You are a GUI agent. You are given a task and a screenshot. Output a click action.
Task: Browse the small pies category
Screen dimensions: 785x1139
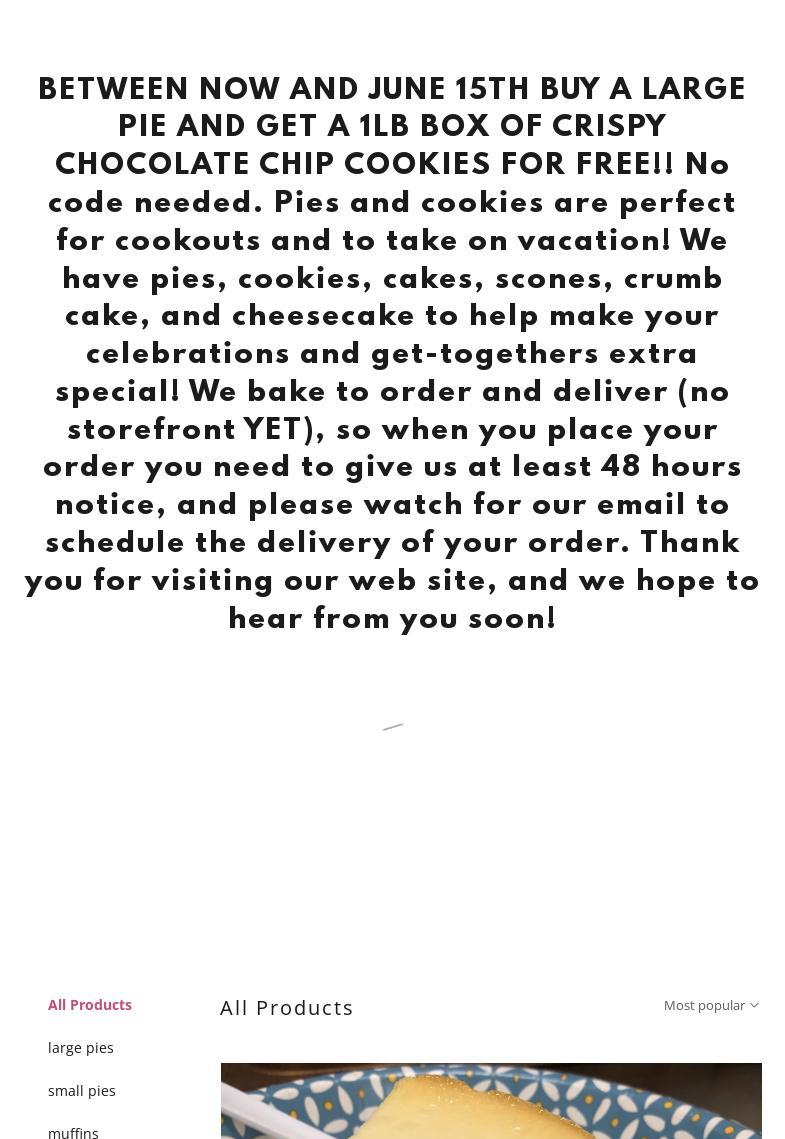(82, 1091)
